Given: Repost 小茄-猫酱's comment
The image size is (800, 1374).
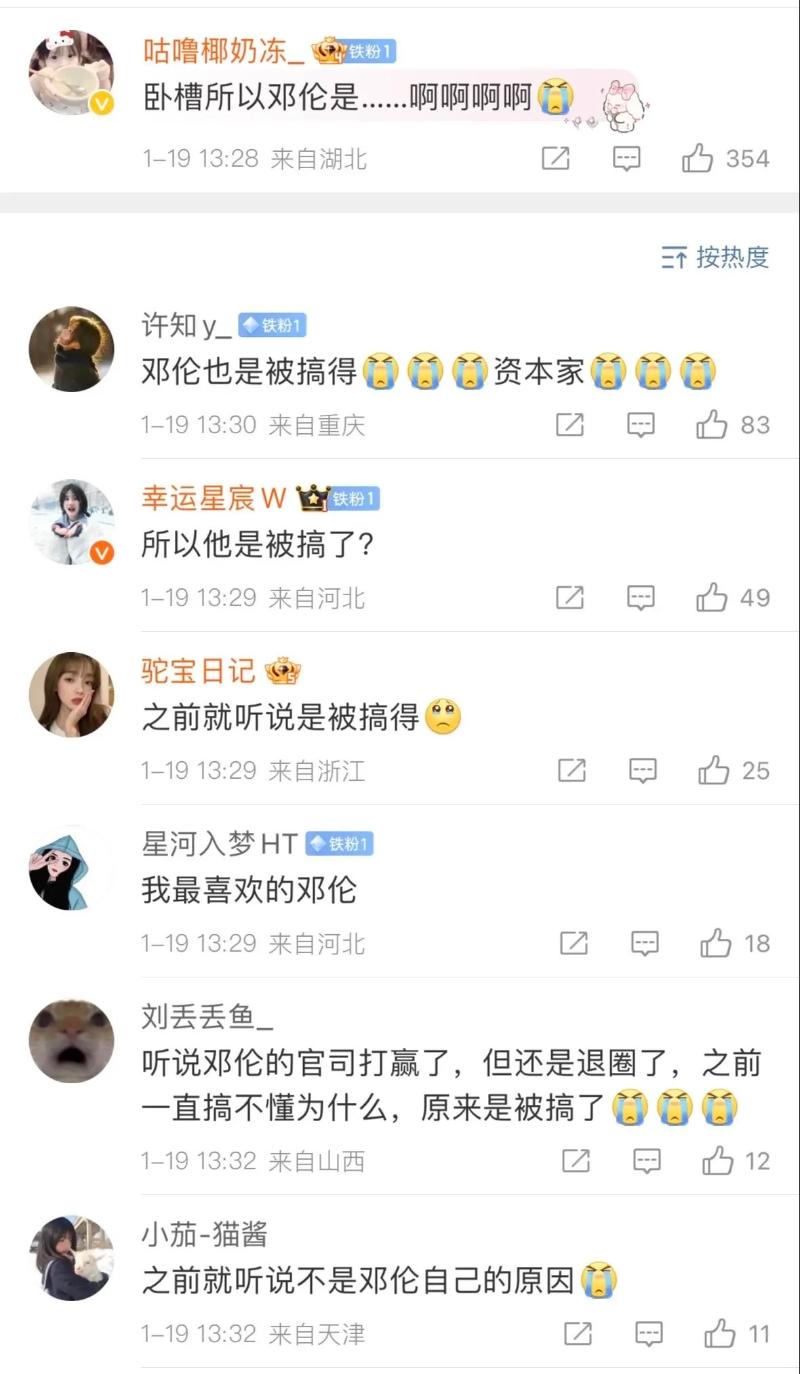Looking at the screenshot, I should pyautogui.click(x=577, y=1333).
